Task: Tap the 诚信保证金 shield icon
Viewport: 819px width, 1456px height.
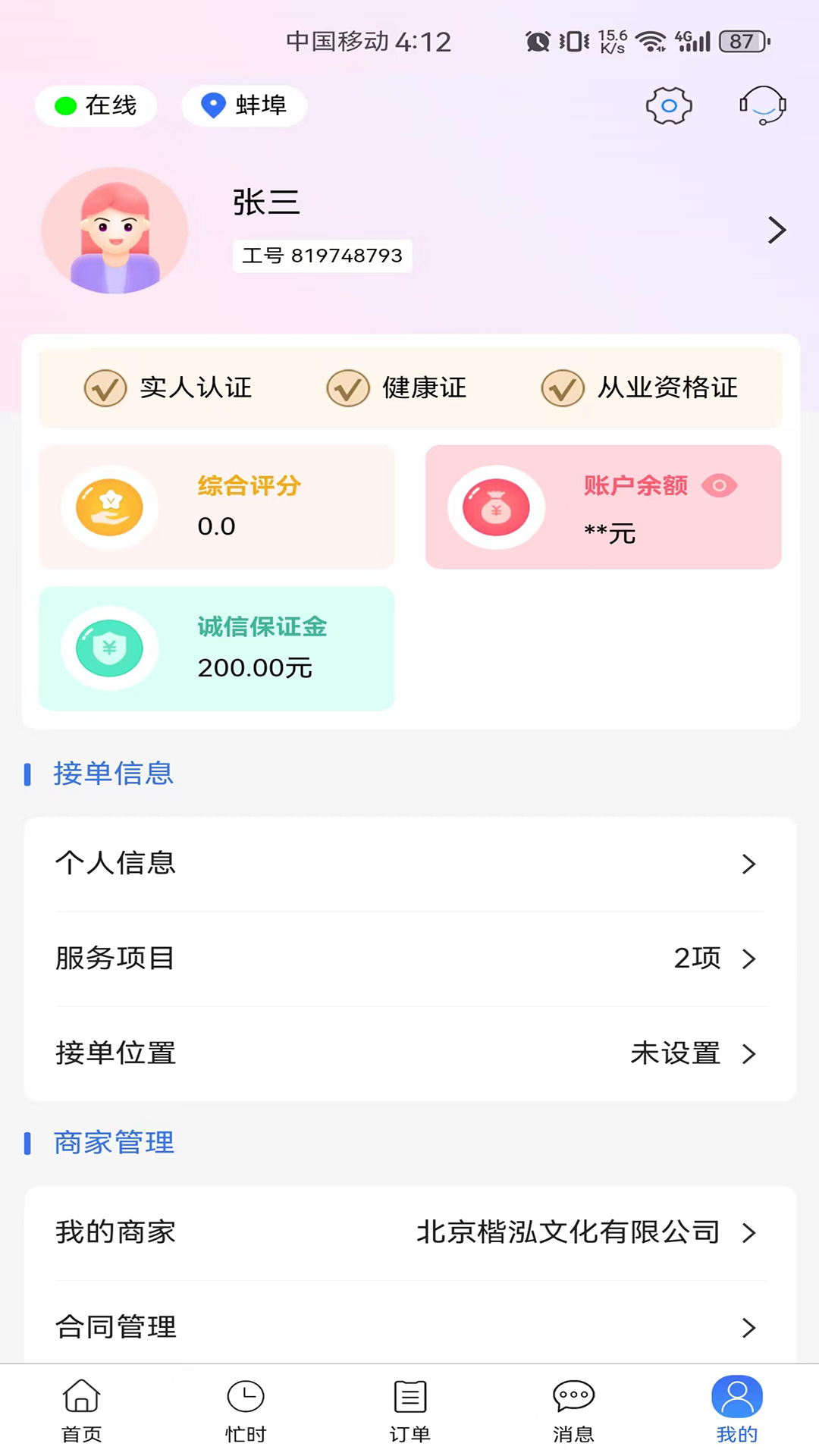Action: (109, 648)
